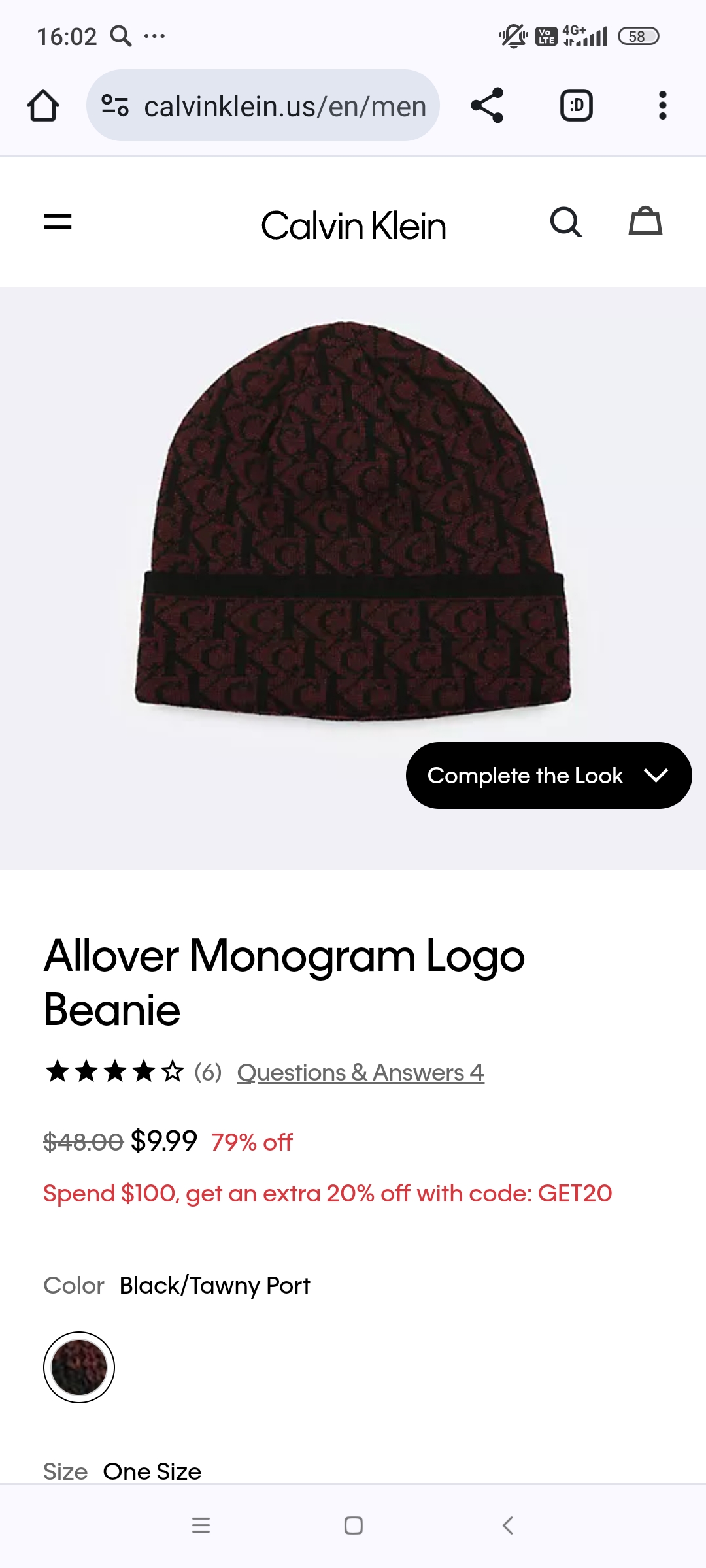The image size is (706, 1568).
Task: Open the recent apps from the navigation bar
Action: click(x=201, y=1526)
